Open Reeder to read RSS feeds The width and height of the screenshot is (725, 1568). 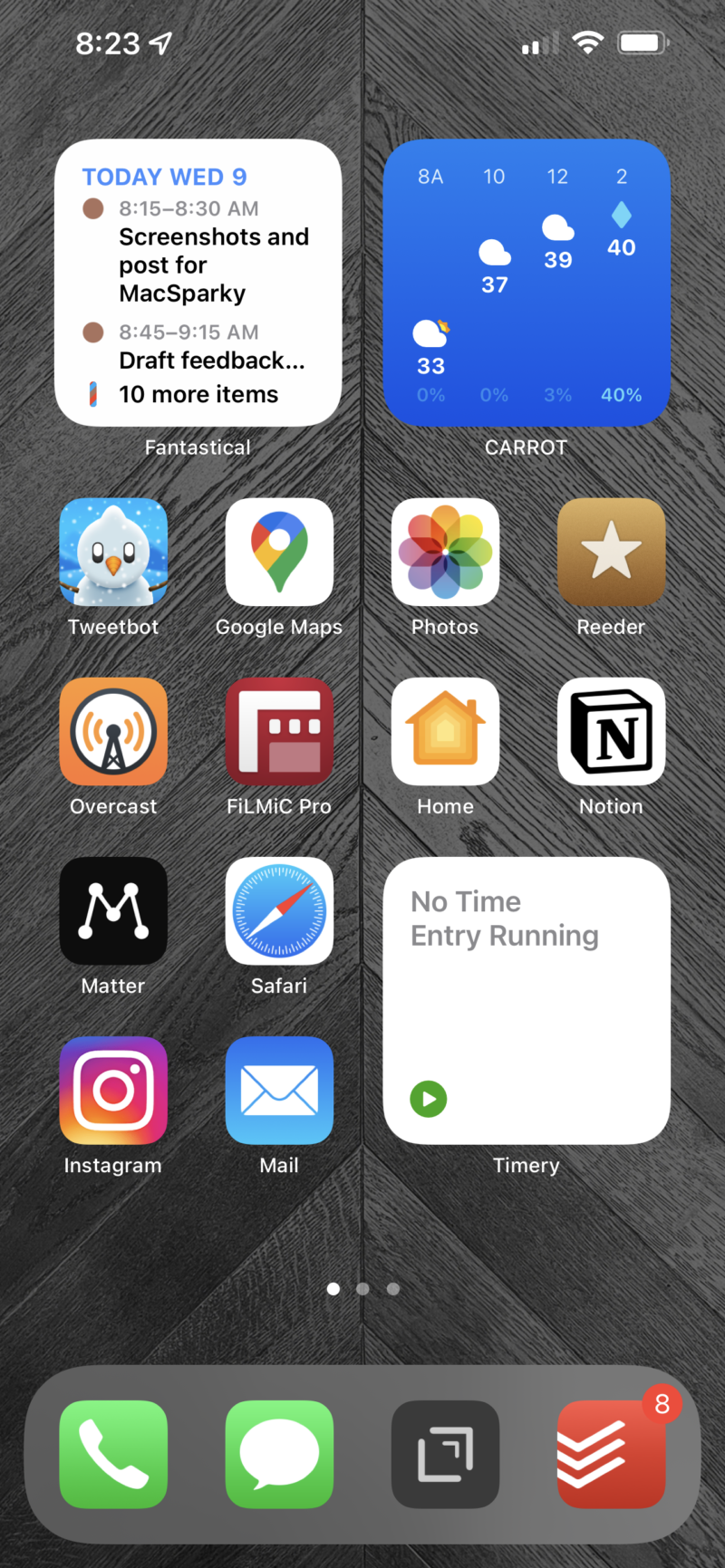[x=611, y=553]
